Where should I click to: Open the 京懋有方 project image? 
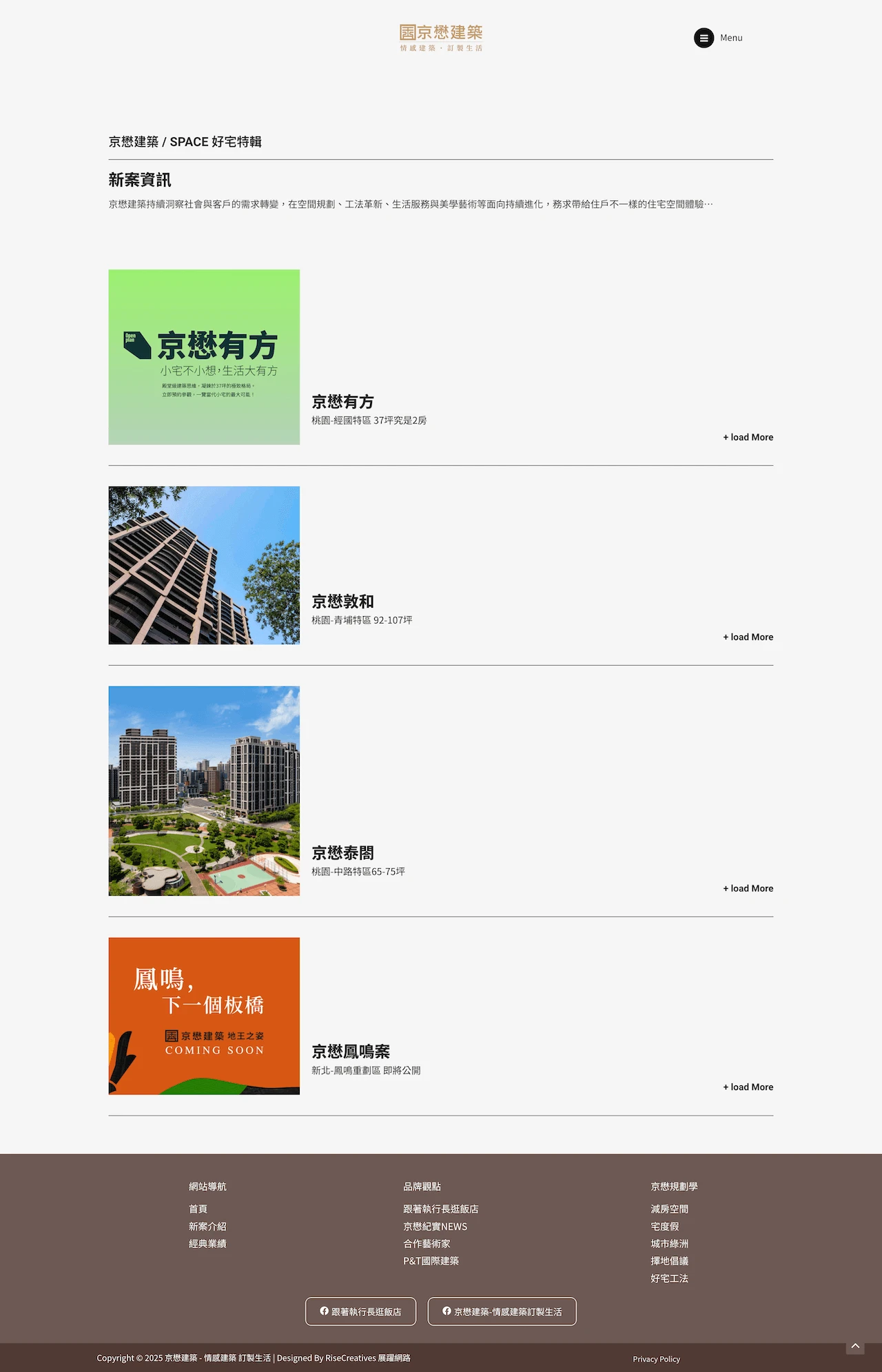tap(204, 357)
